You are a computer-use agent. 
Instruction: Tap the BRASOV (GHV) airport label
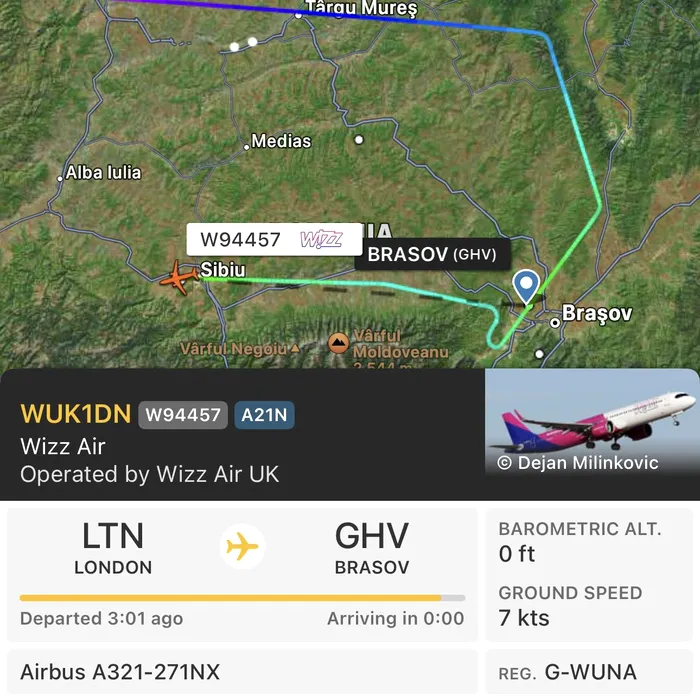(432, 254)
